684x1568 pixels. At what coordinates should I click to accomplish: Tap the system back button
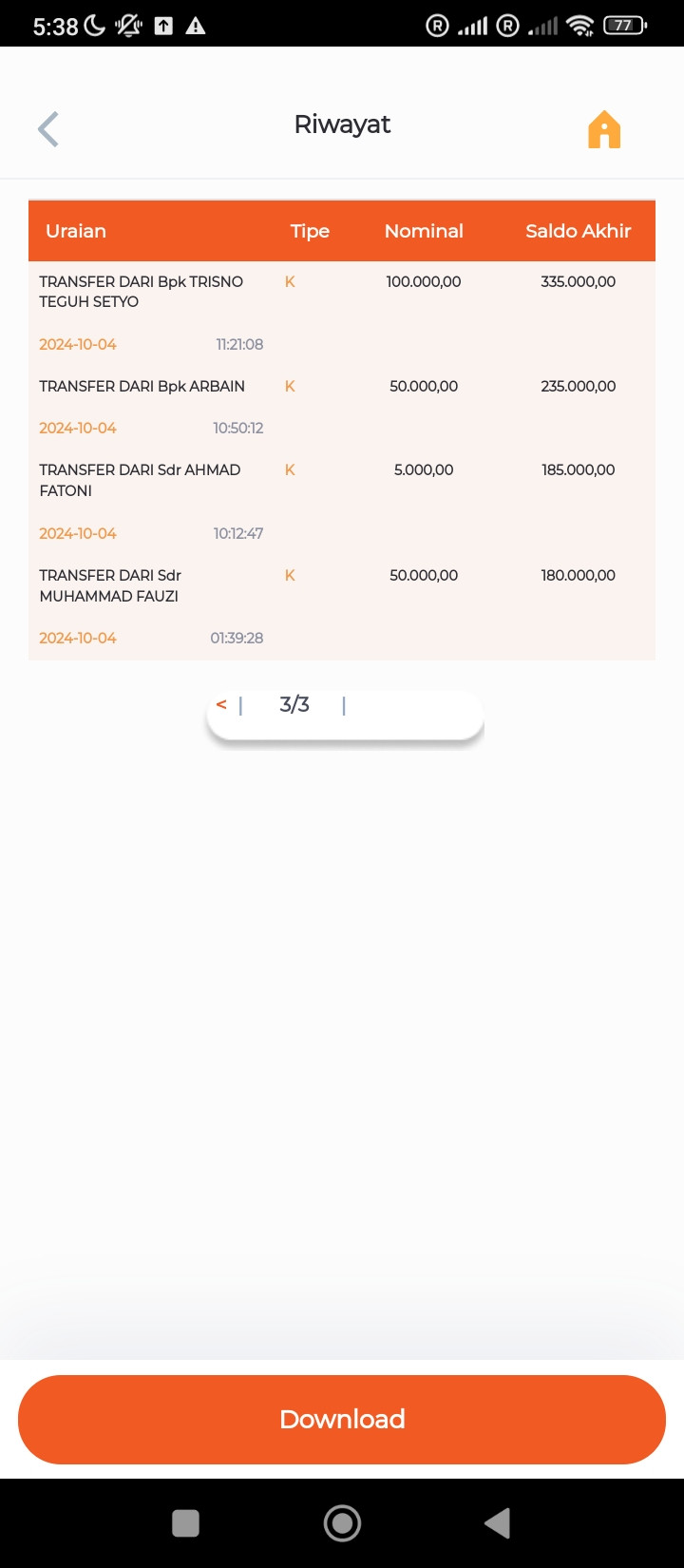click(497, 1523)
